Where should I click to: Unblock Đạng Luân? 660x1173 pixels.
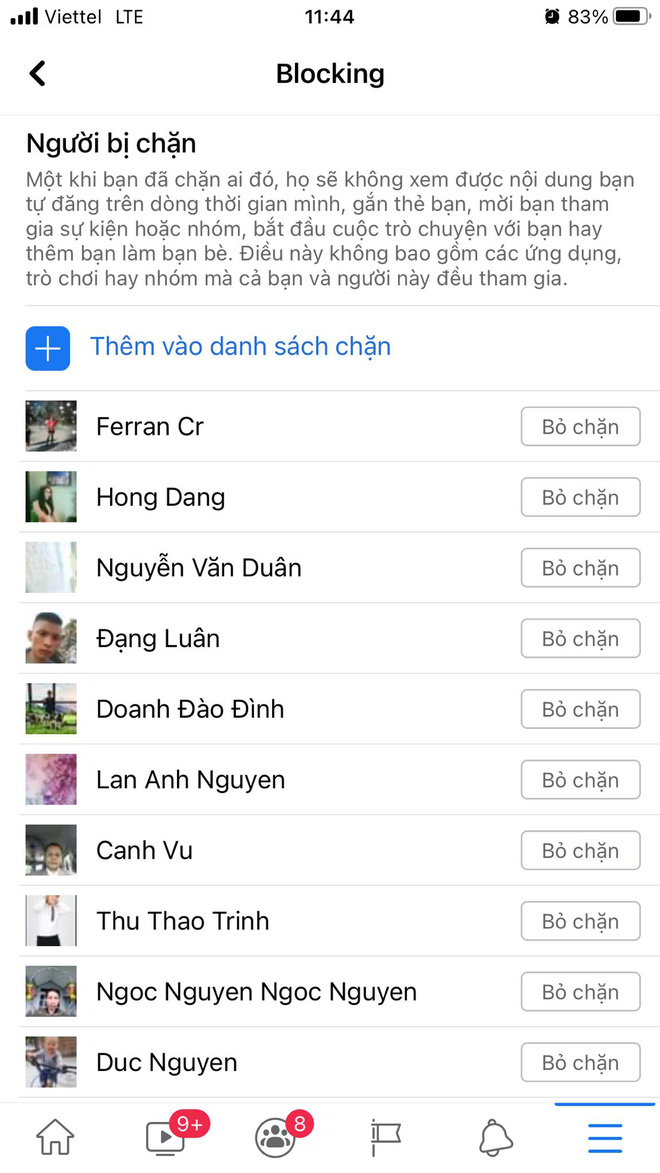[x=580, y=638]
